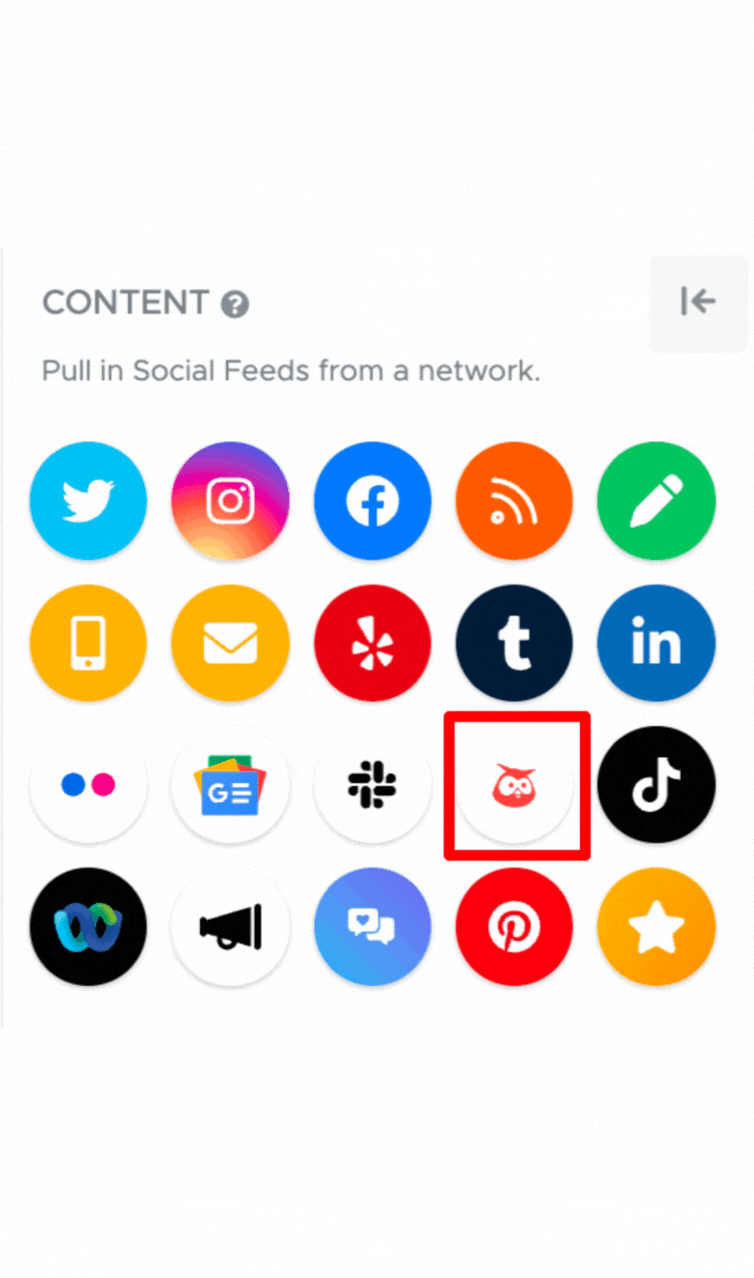754x1278 pixels.
Task: Select Yelp as the feed network
Action: [x=372, y=643]
